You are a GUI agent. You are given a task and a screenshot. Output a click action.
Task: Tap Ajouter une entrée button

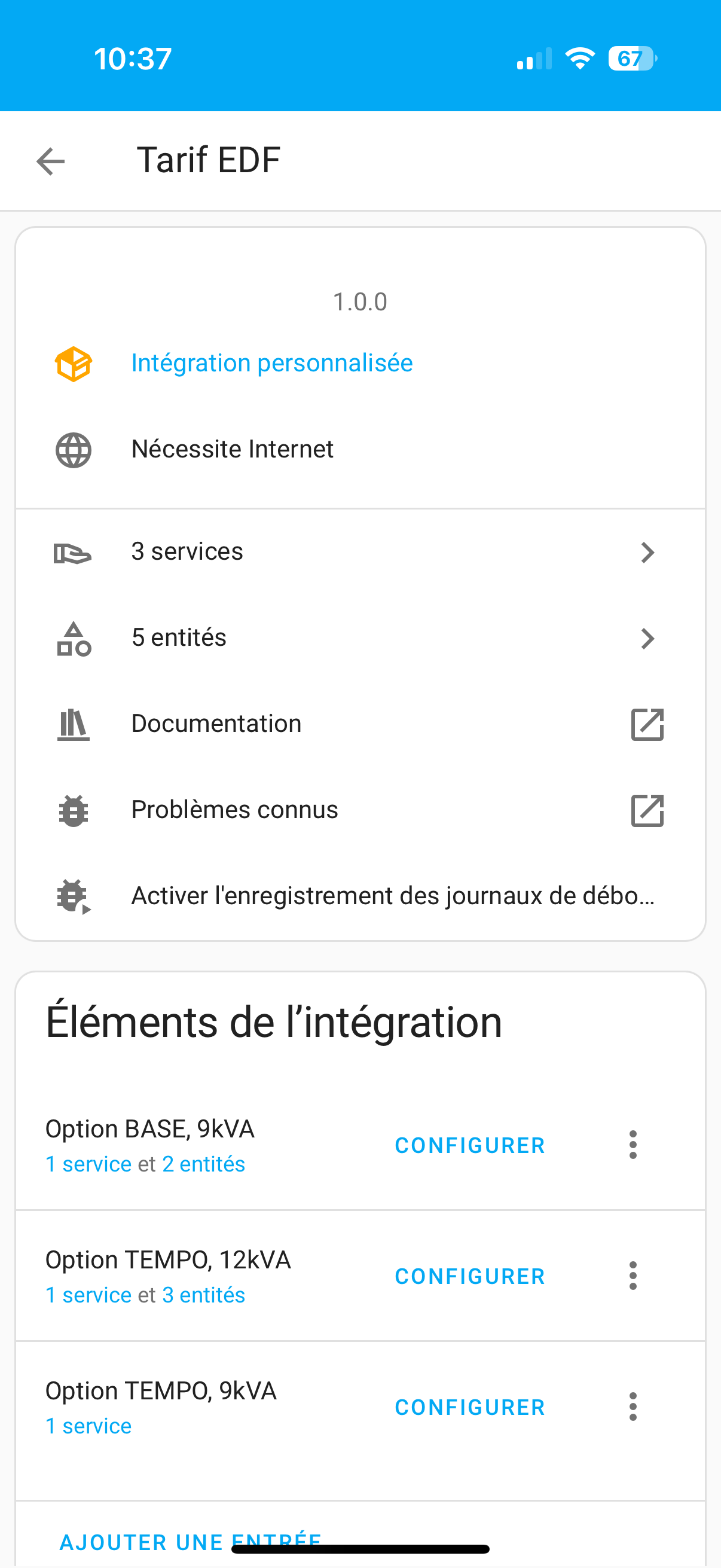point(190,1542)
